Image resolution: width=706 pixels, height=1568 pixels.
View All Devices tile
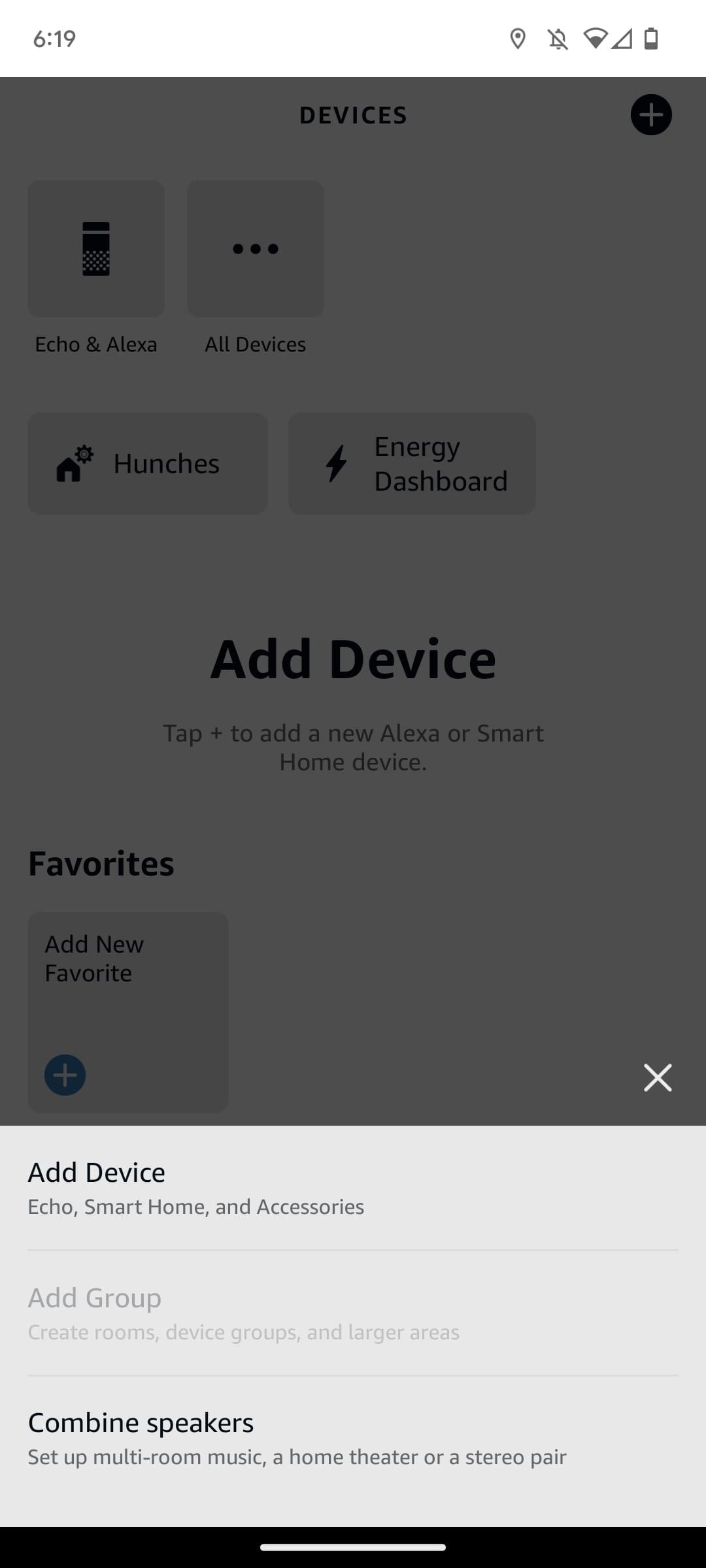click(x=256, y=249)
